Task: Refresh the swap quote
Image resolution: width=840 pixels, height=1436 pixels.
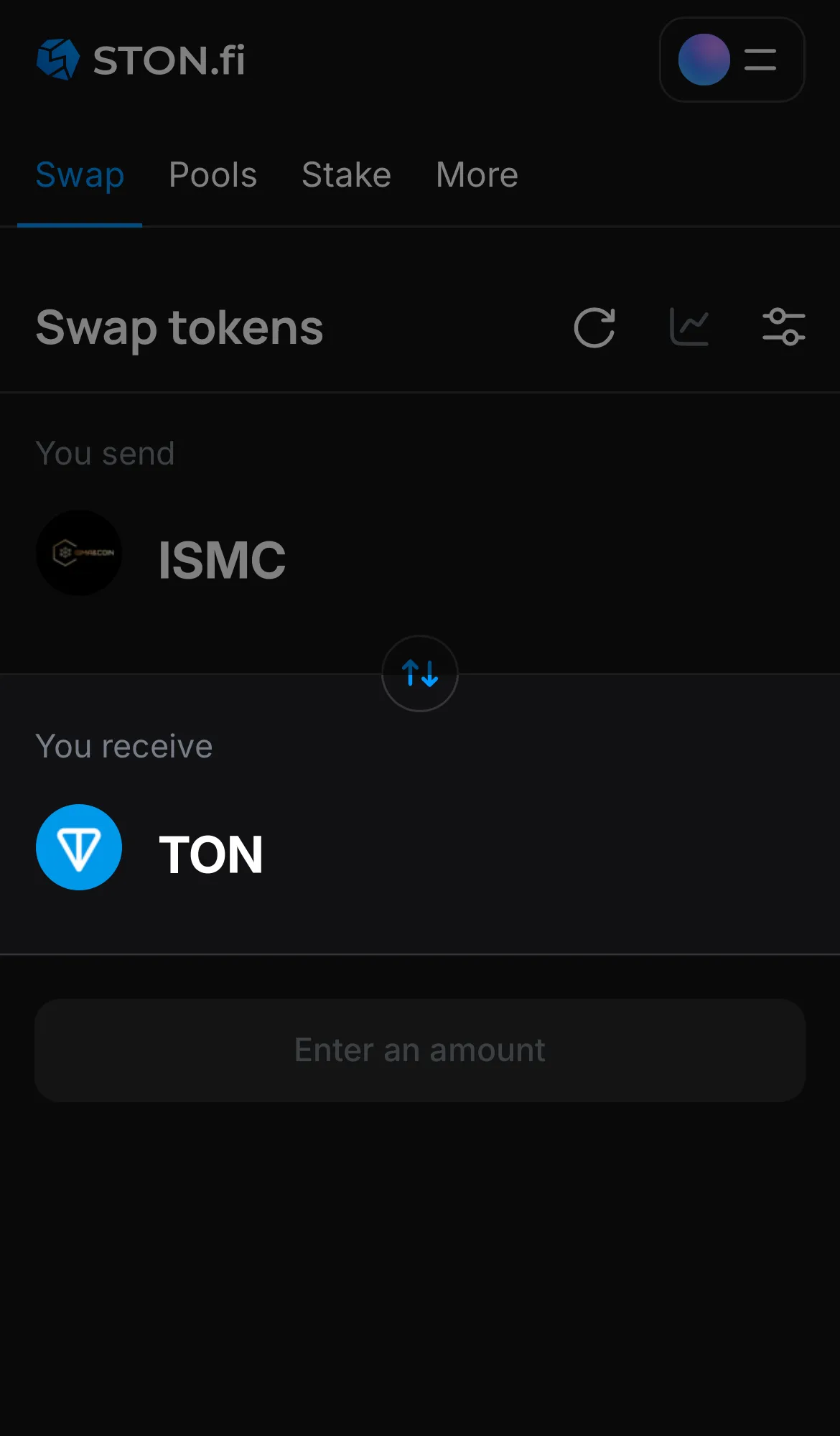Action: 594,327
